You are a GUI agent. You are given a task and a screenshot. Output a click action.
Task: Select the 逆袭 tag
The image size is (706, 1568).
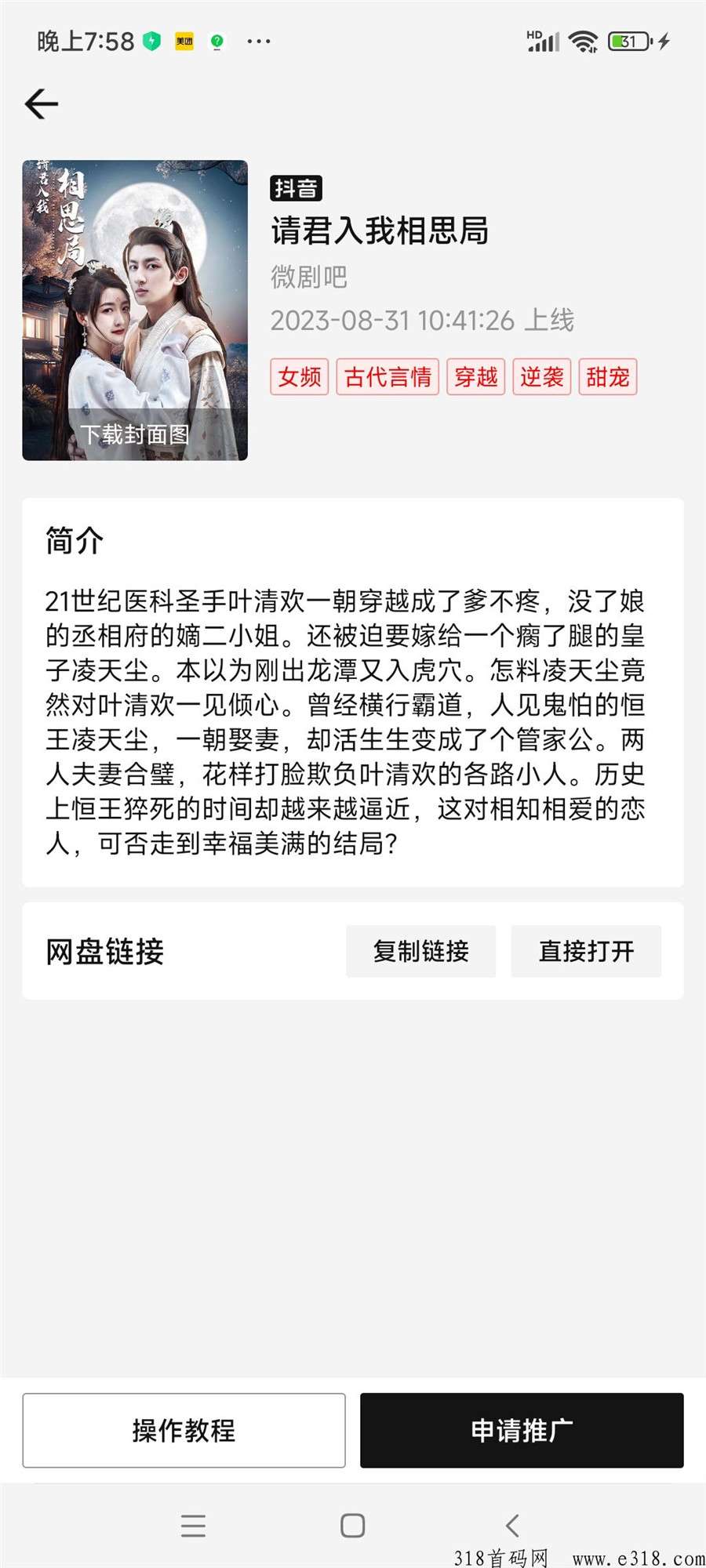542,377
